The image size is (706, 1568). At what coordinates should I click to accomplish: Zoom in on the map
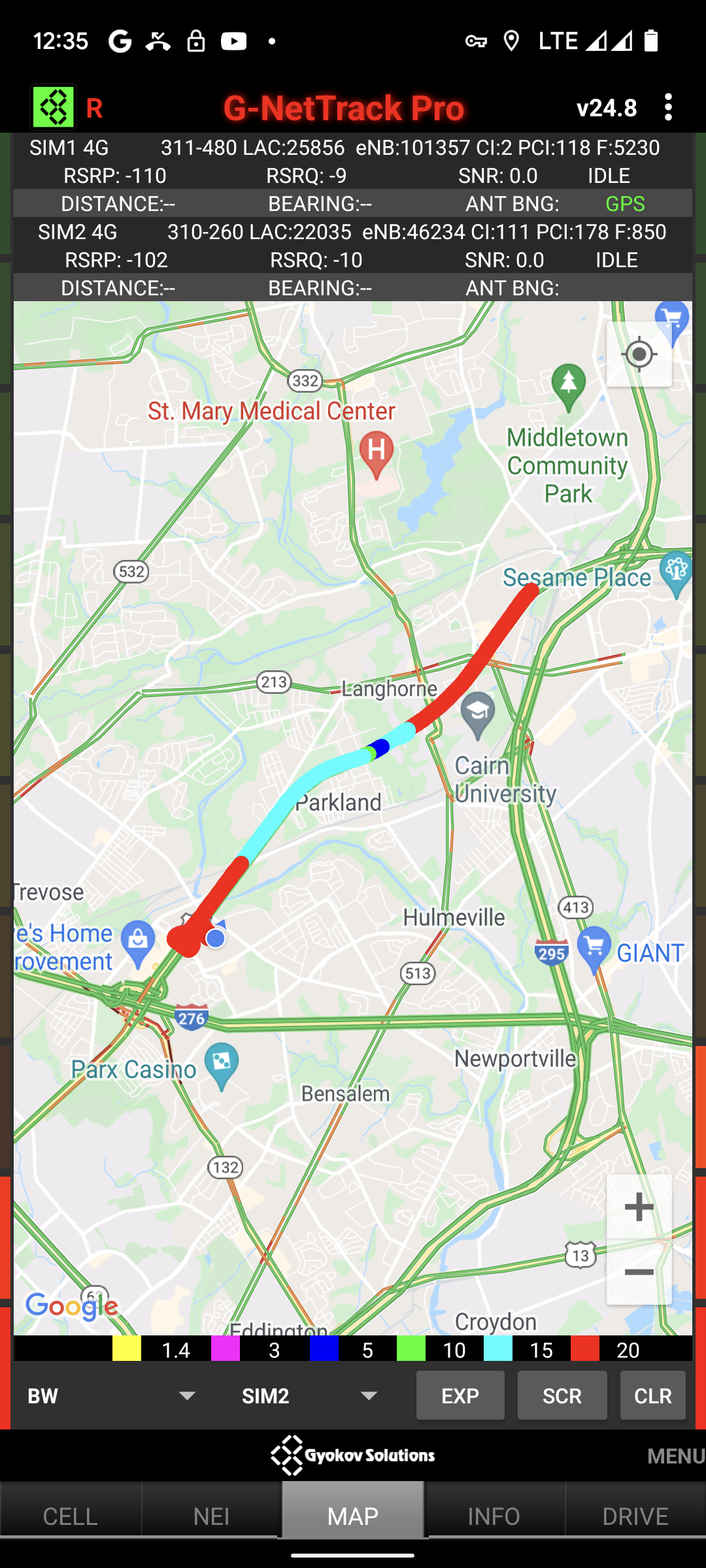click(639, 1207)
